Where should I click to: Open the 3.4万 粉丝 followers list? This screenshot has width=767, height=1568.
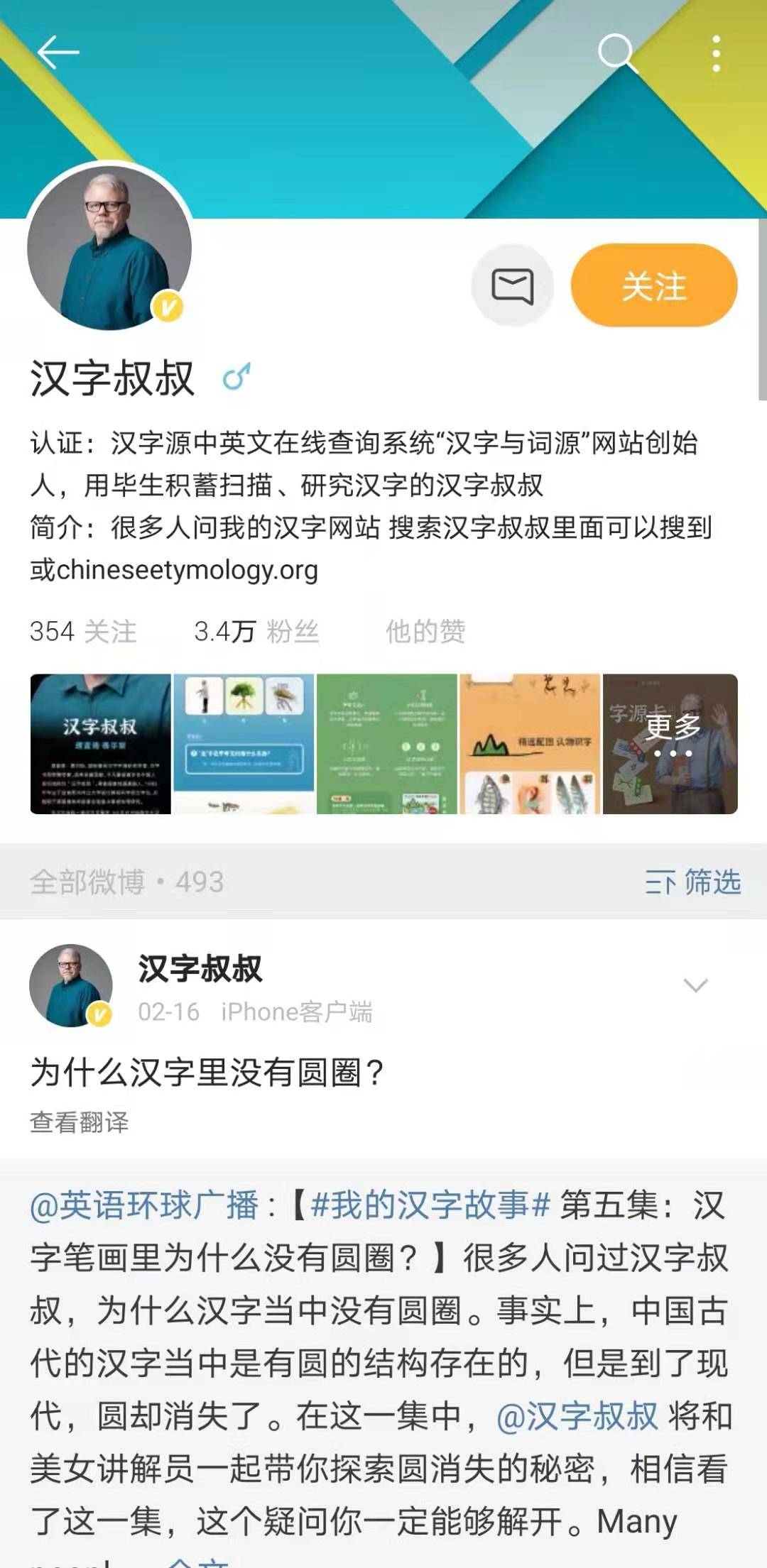coord(256,631)
